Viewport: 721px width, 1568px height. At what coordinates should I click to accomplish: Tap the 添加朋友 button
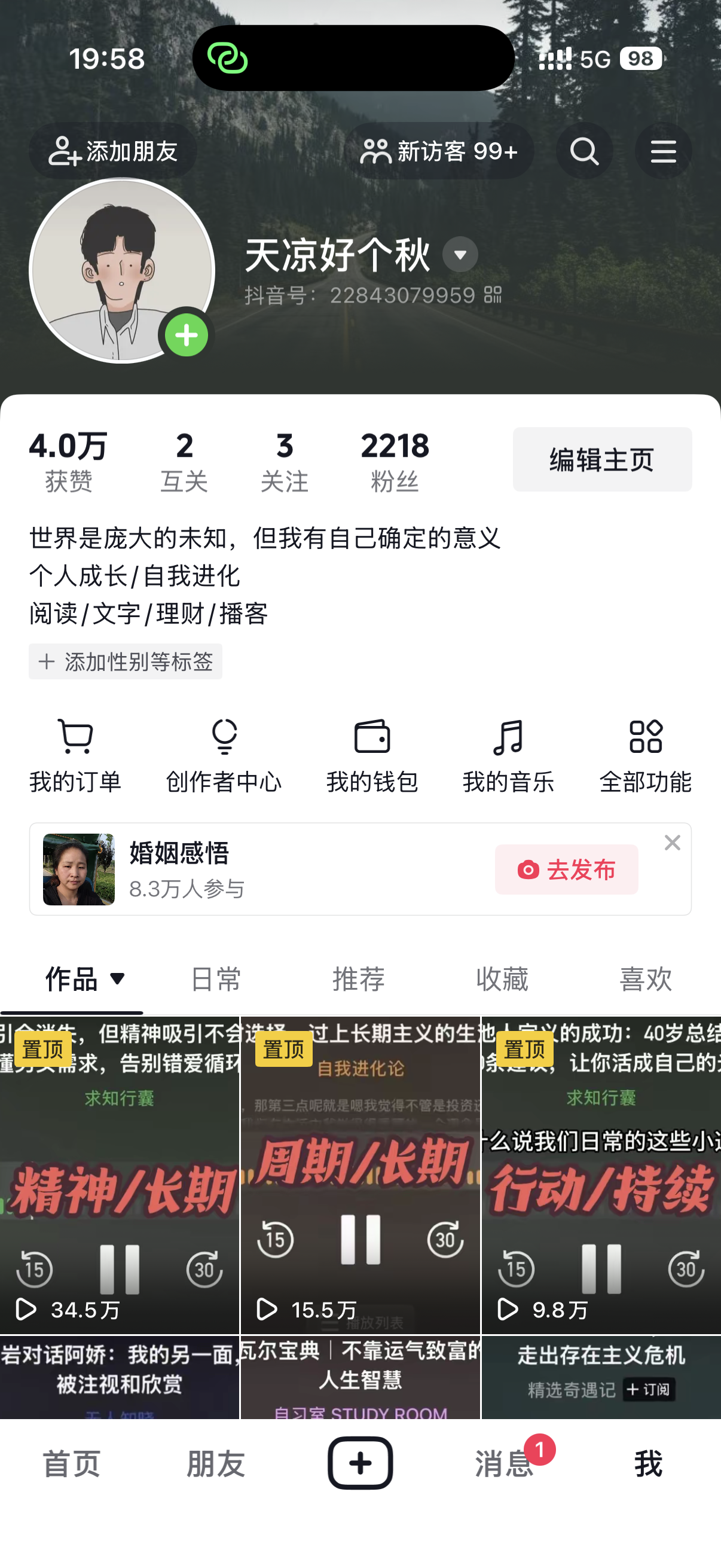point(113,151)
